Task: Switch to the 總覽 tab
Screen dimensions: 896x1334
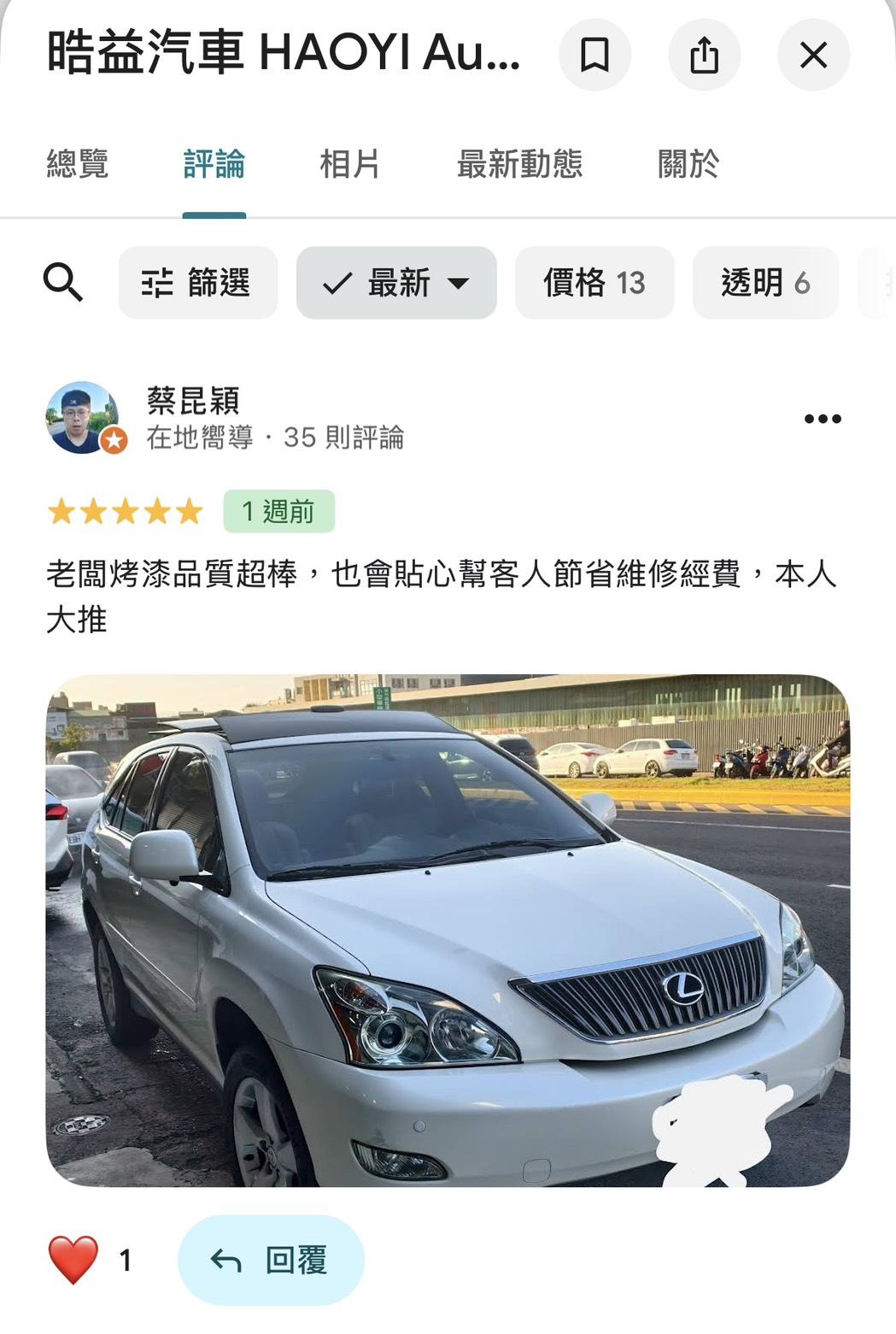Action: pos(78,164)
